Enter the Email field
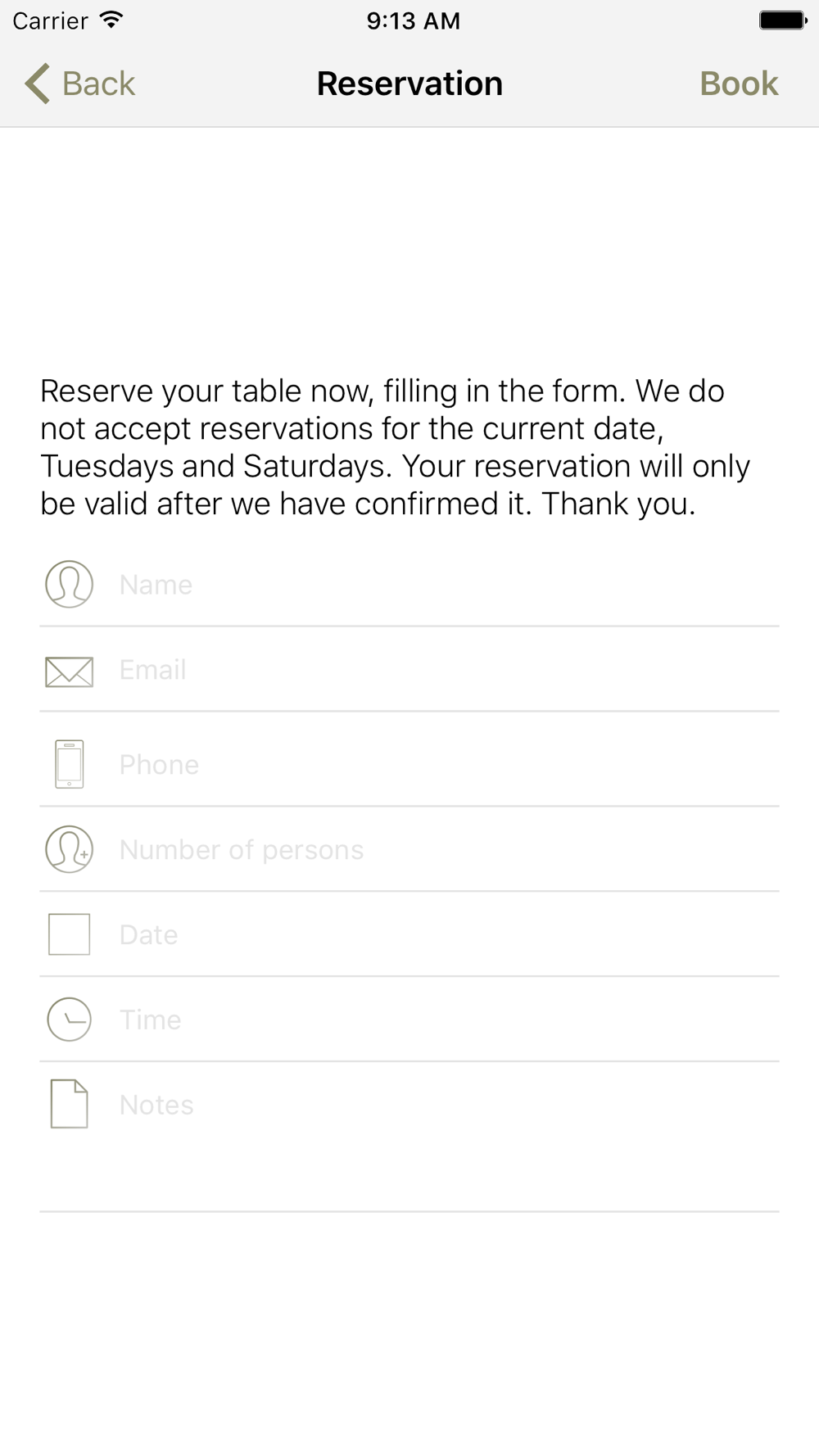819x1456 pixels. [x=442, y=670]
